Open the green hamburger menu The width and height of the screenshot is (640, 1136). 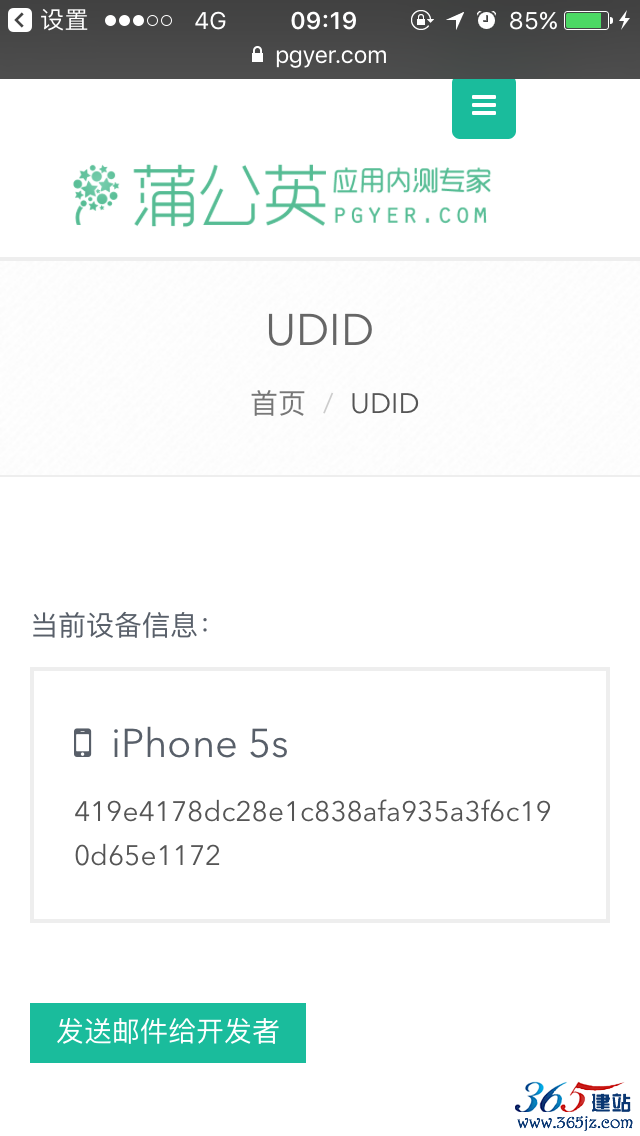pyautogui.click(x=483, y=107)
